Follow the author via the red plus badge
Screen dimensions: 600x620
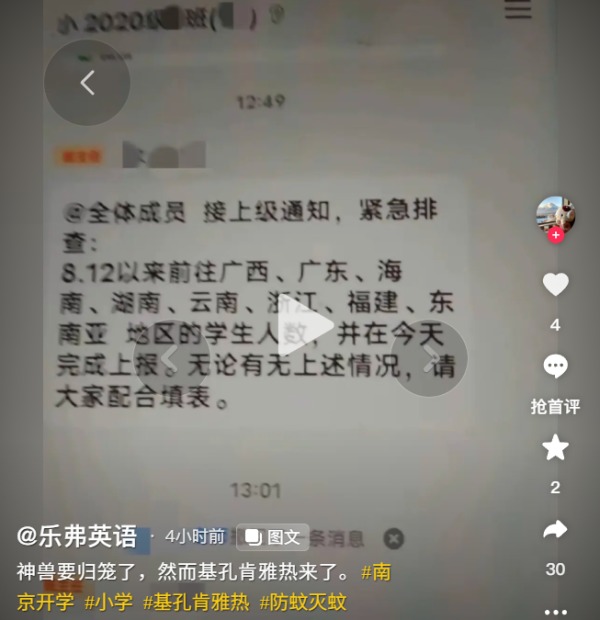click(555, 235)
